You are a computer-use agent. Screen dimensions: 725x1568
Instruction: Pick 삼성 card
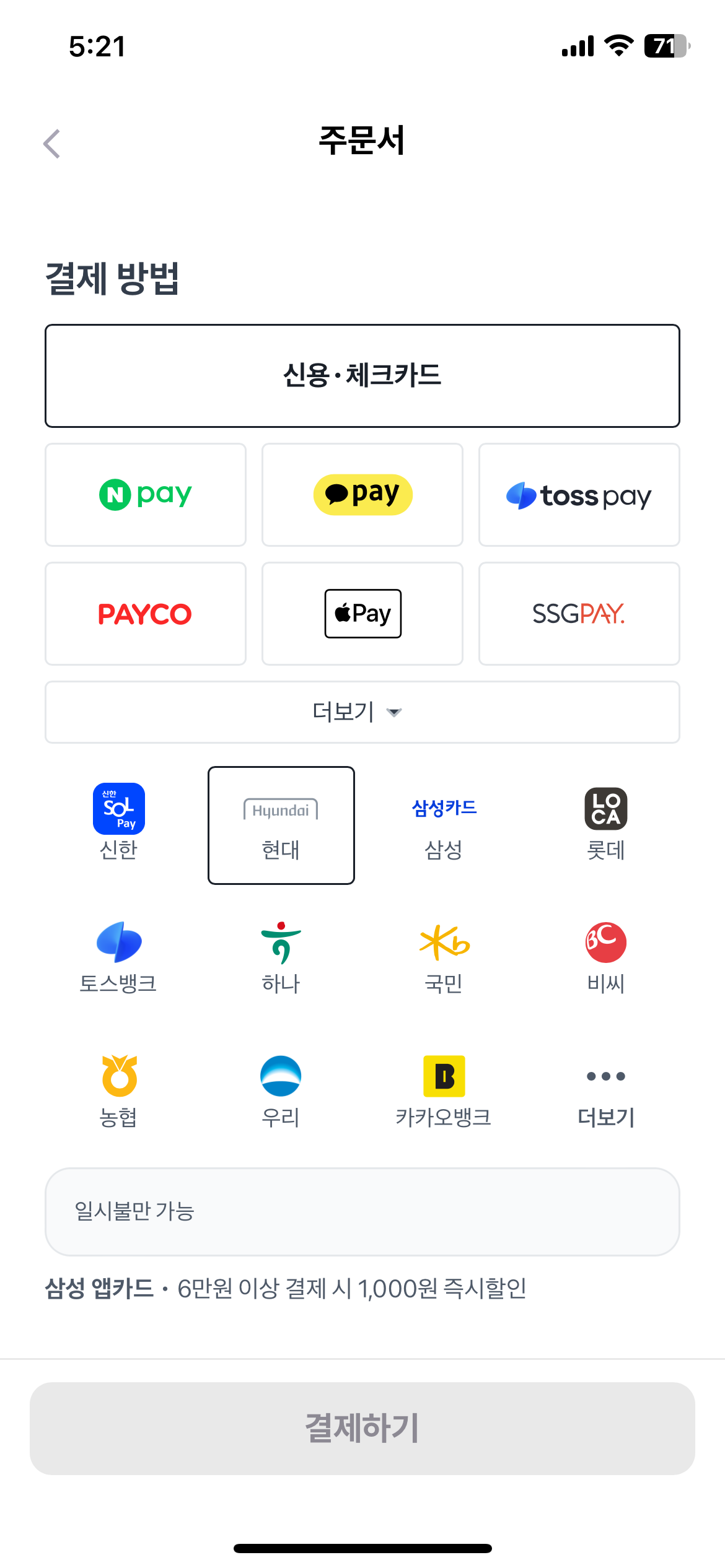pos(444,825)
